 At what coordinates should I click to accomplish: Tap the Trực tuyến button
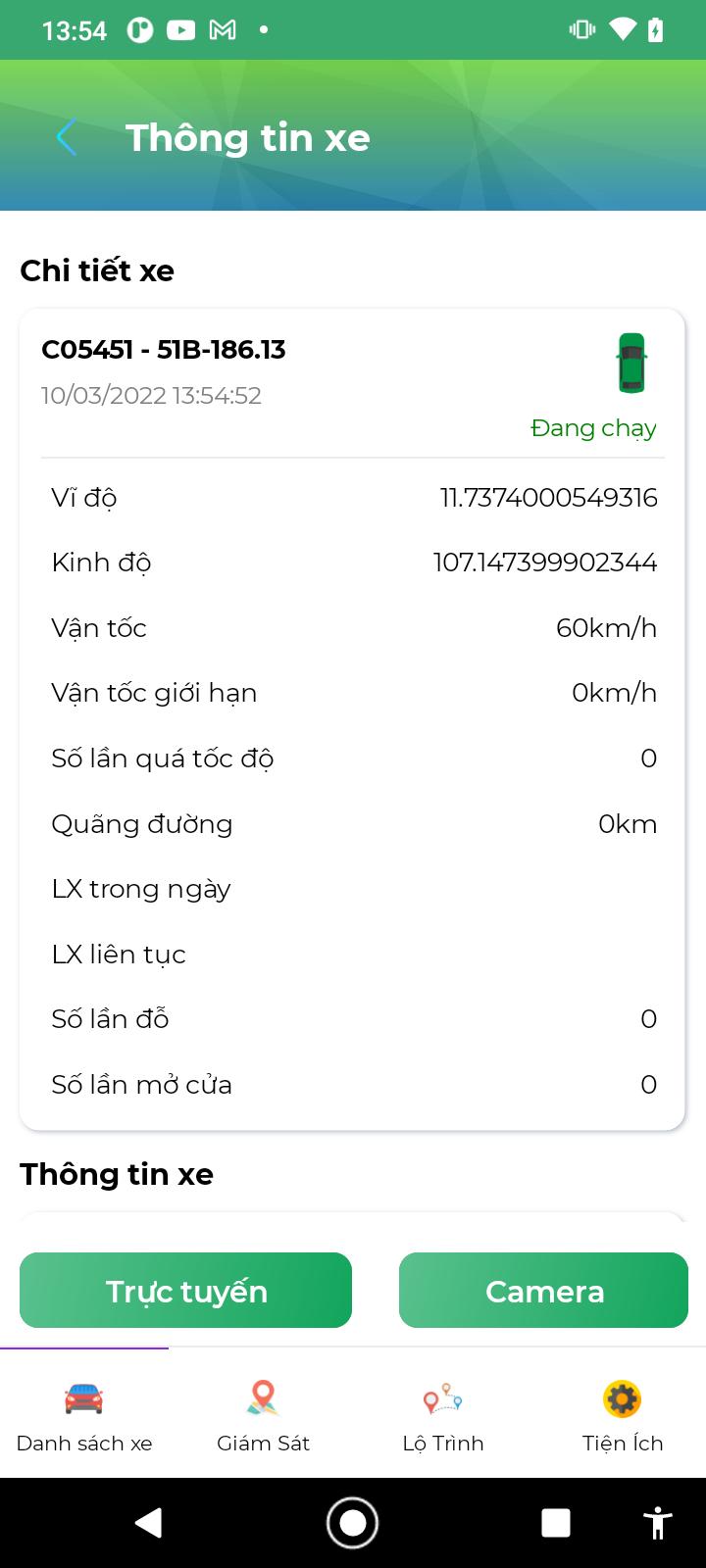pos(185,1290)
